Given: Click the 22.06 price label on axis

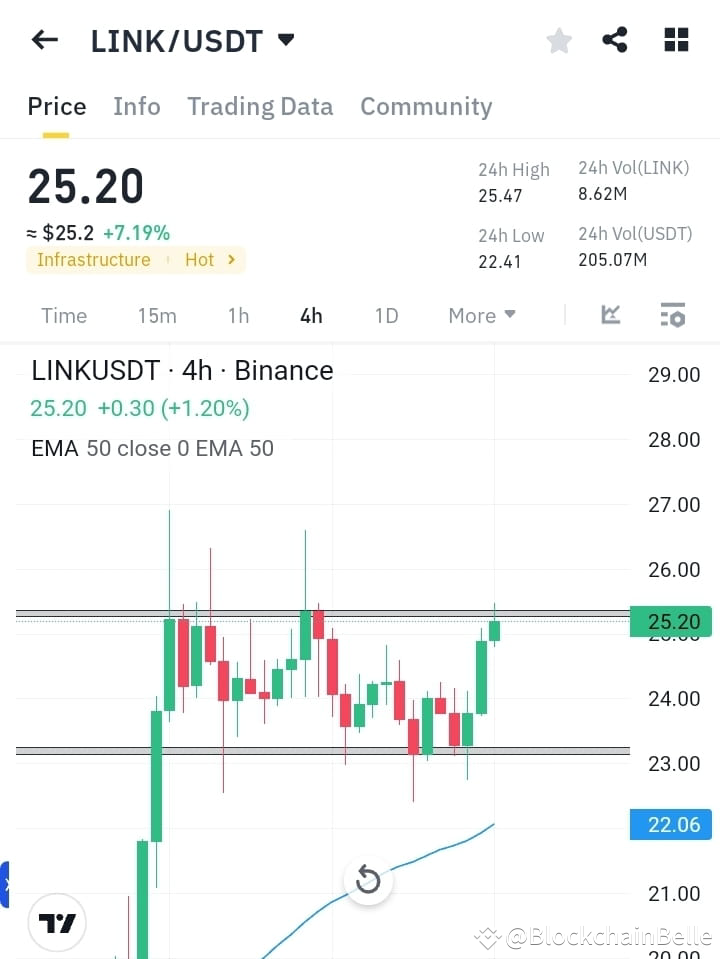Looking at the screenshot, I should click(x=670, y=824).
